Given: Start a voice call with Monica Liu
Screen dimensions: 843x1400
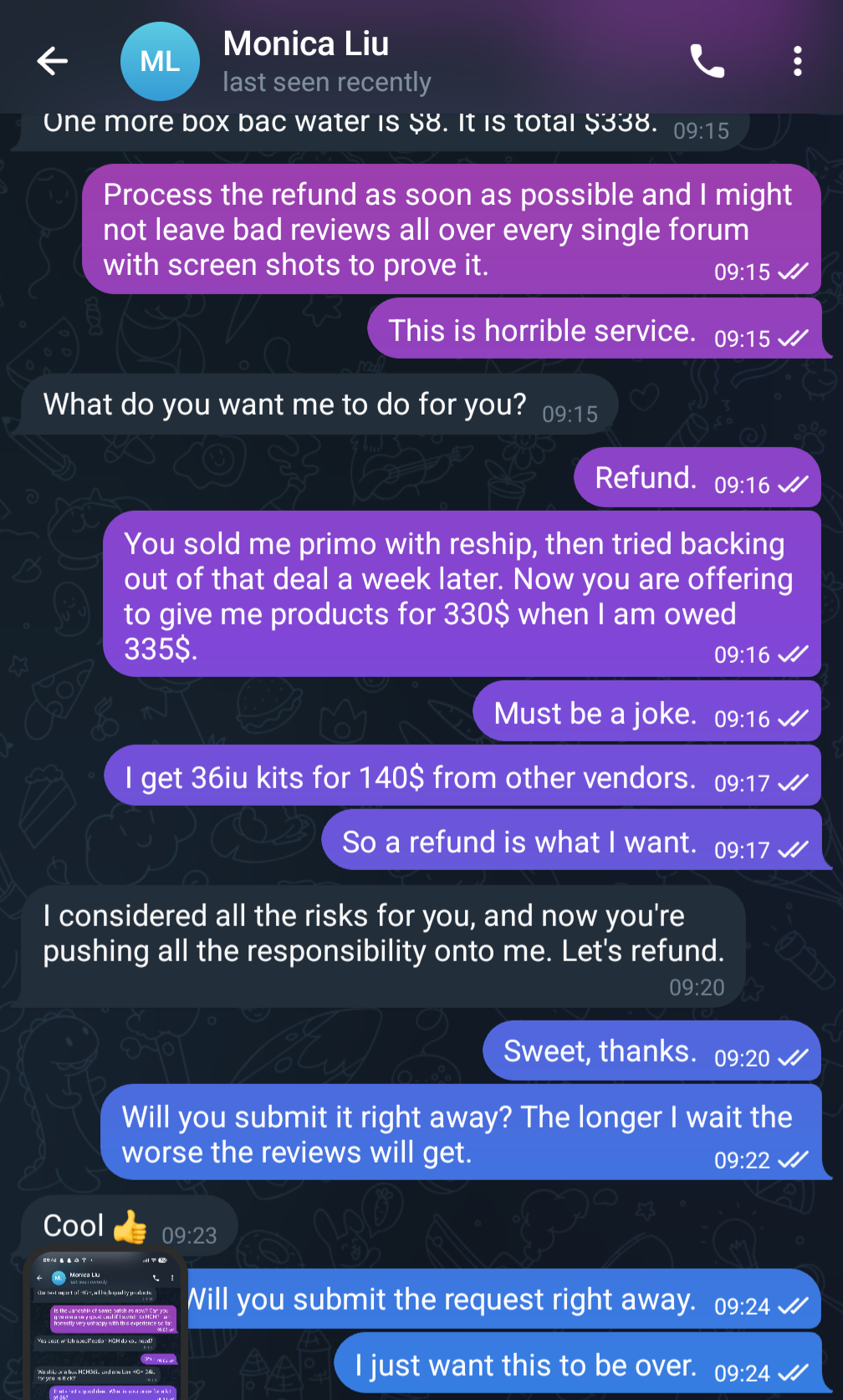Looking at the screenshot, I should coord(707,61).
